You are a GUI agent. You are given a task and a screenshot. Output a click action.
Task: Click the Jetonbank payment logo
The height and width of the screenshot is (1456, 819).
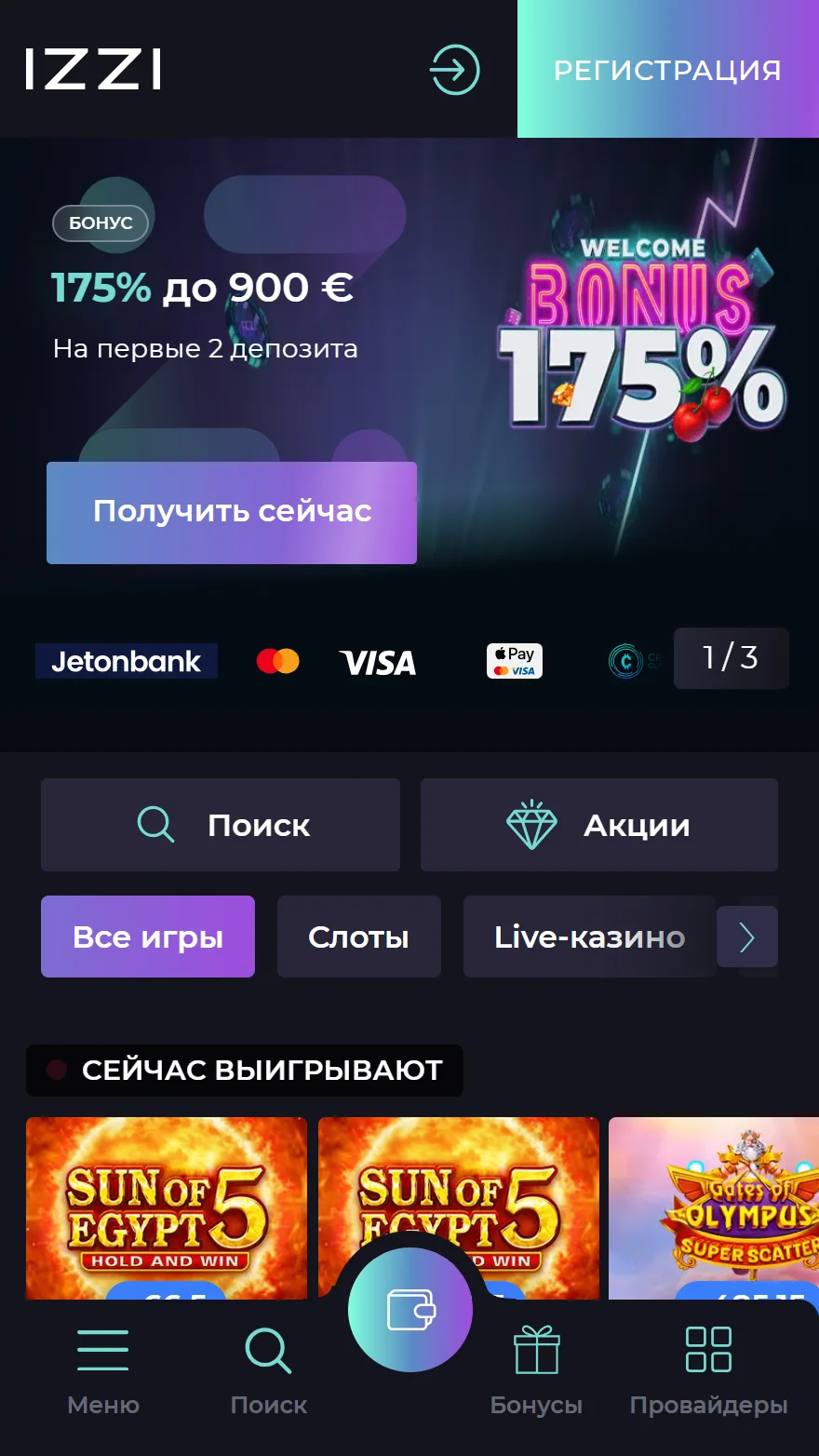point(126,661)
